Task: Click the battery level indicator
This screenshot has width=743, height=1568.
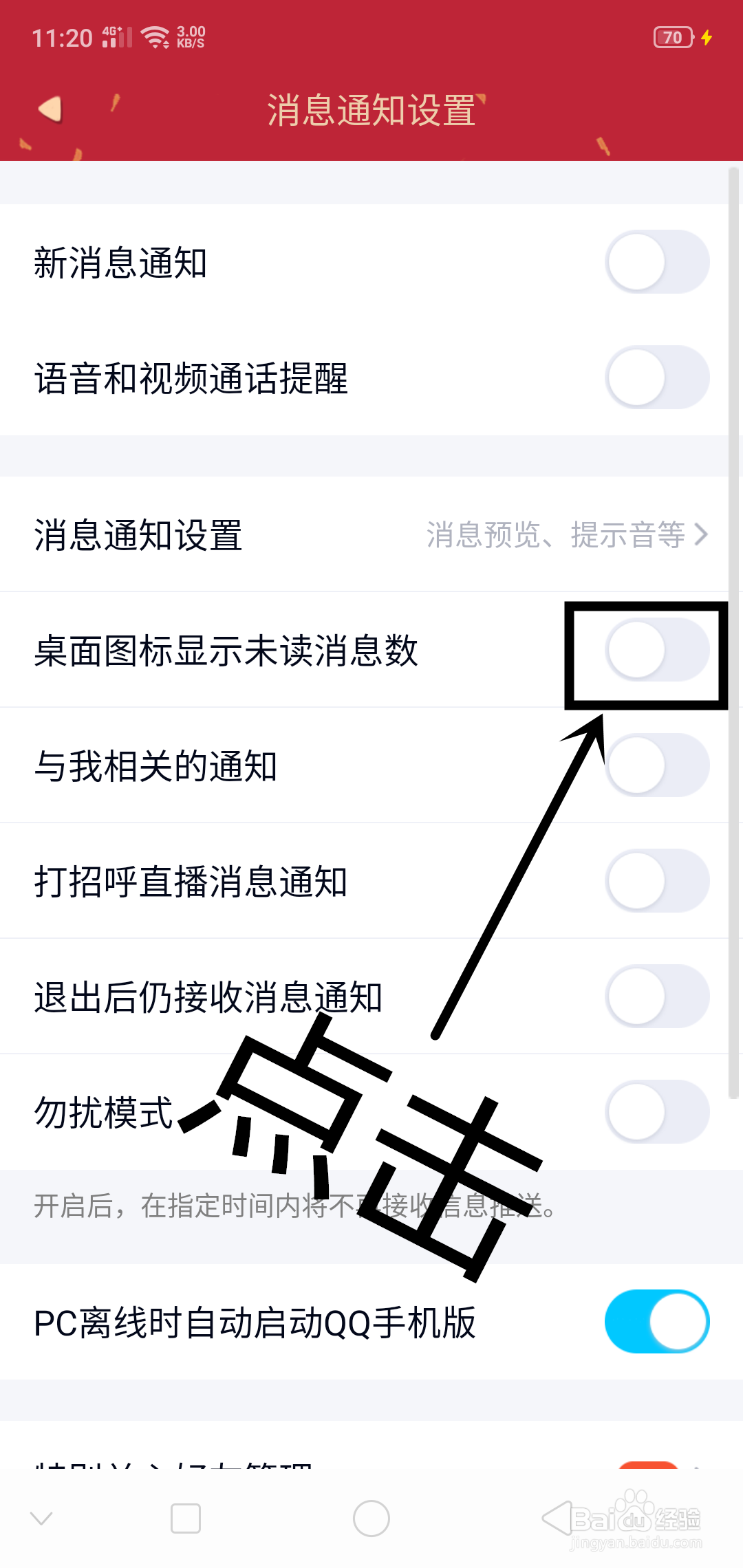Action: tap(672, 38)
